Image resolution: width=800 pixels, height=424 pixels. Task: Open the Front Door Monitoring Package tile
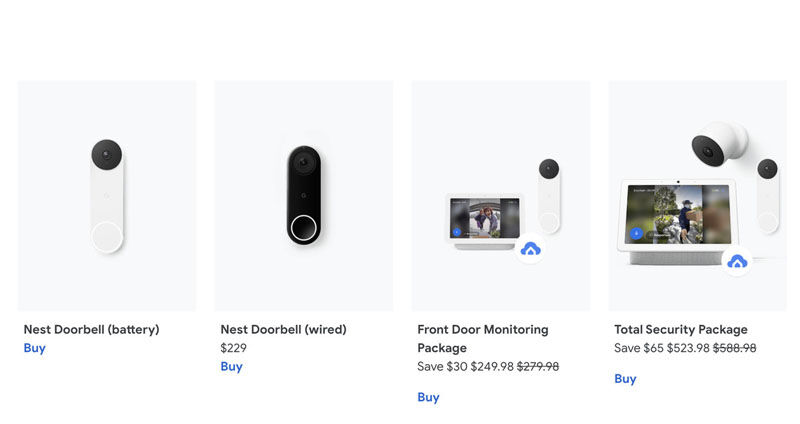(501, 196)
